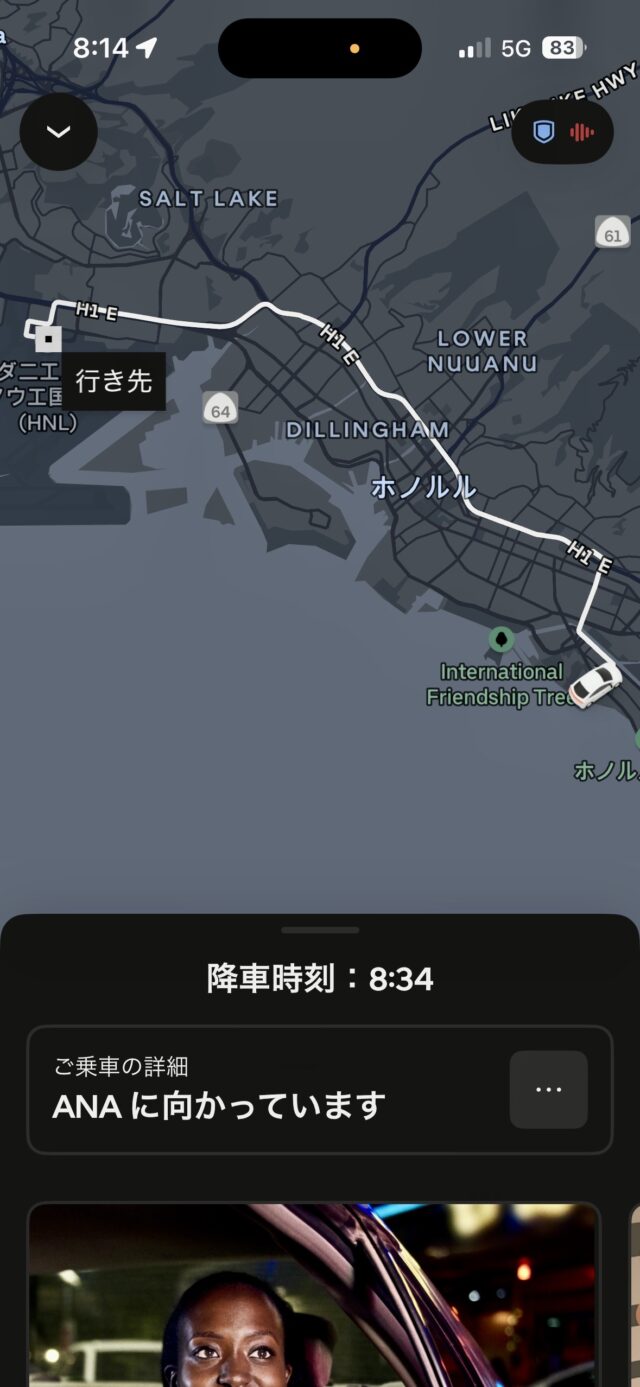Tap the bottom sheet drag handle
640x1387 pixels.
click(x=320, y=930)
